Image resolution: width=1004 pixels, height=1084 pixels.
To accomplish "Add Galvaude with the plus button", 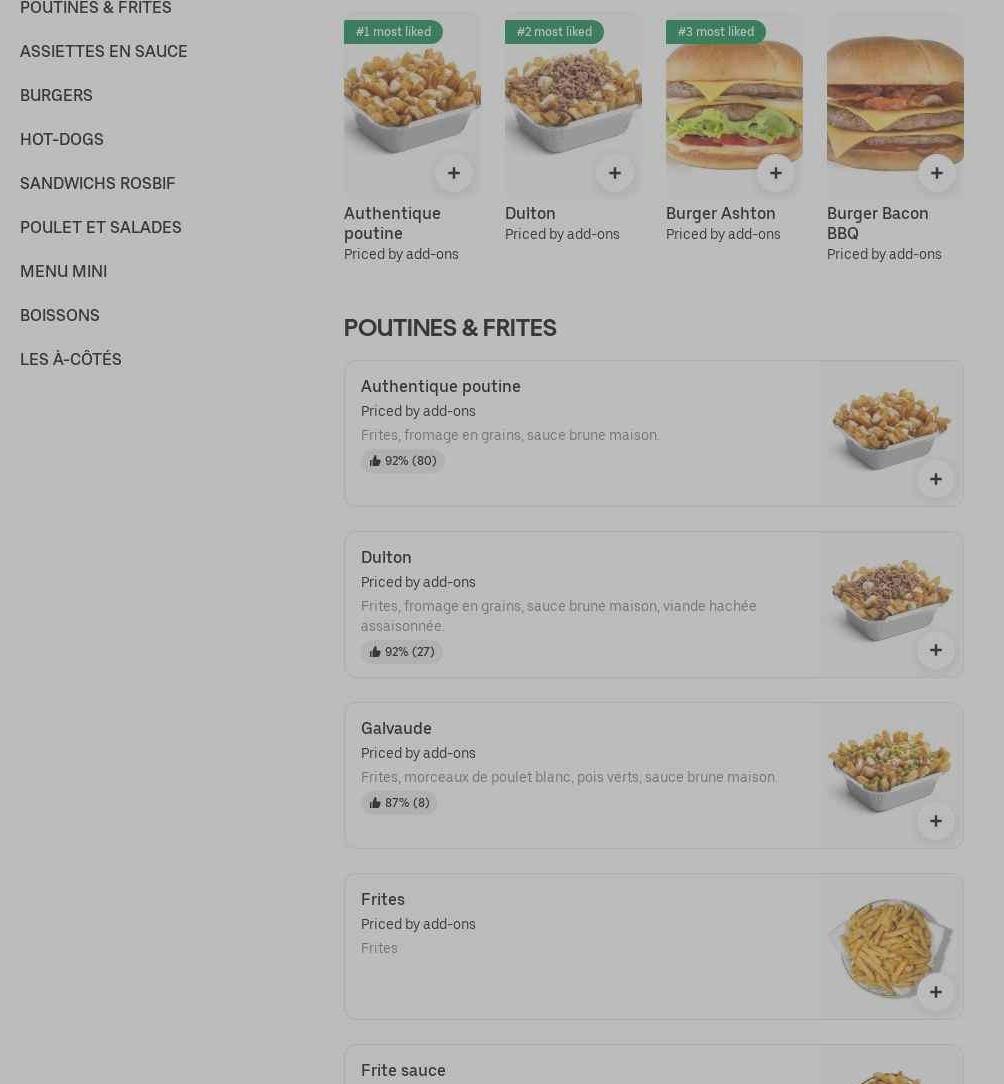I will 935,821.
